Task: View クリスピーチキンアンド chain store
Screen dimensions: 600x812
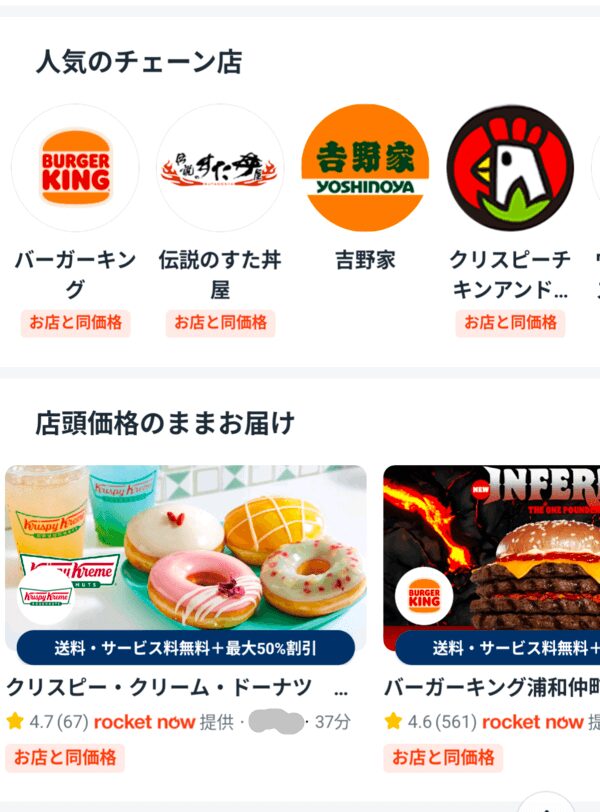Action: [x=510, y=169]
